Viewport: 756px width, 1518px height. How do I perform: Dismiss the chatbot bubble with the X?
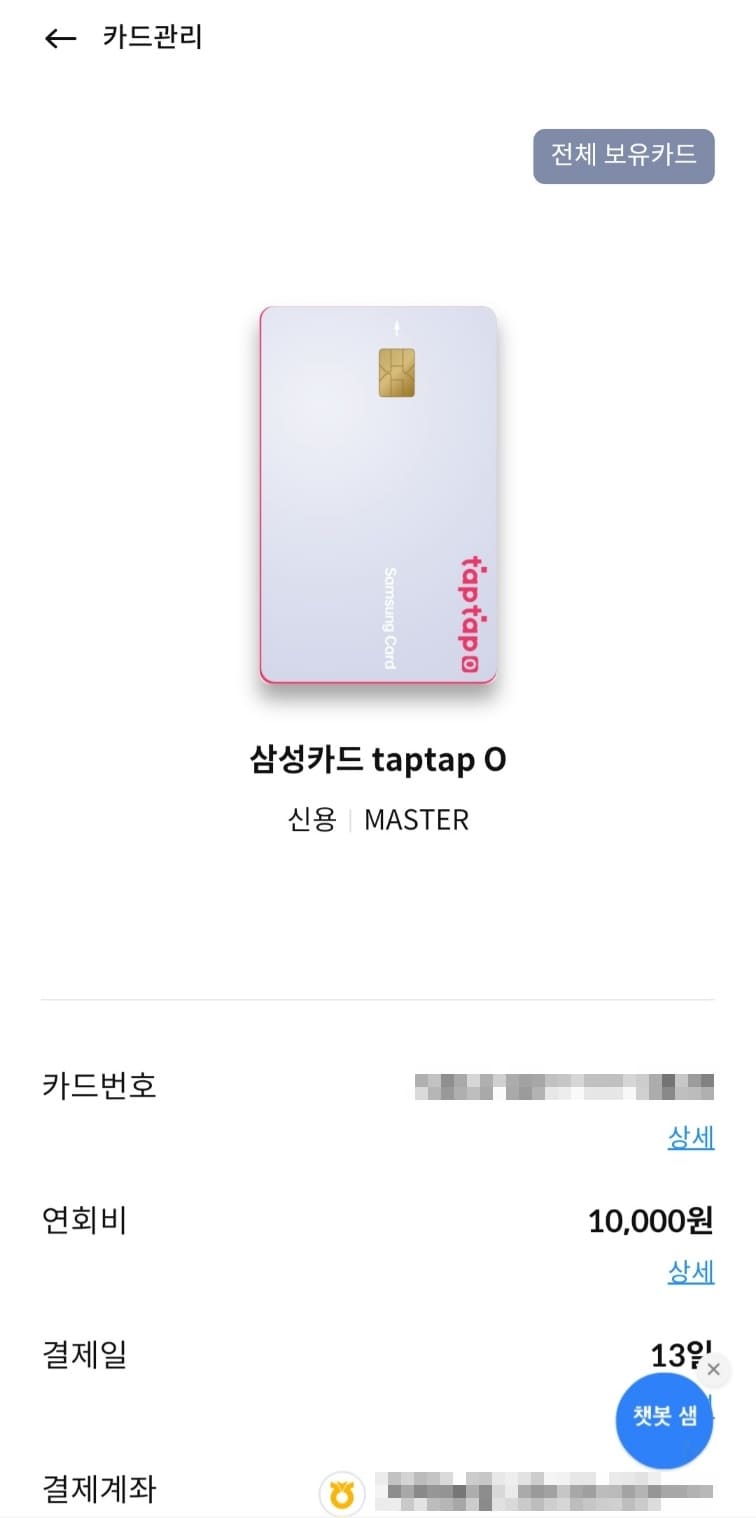click(714, 1369)
